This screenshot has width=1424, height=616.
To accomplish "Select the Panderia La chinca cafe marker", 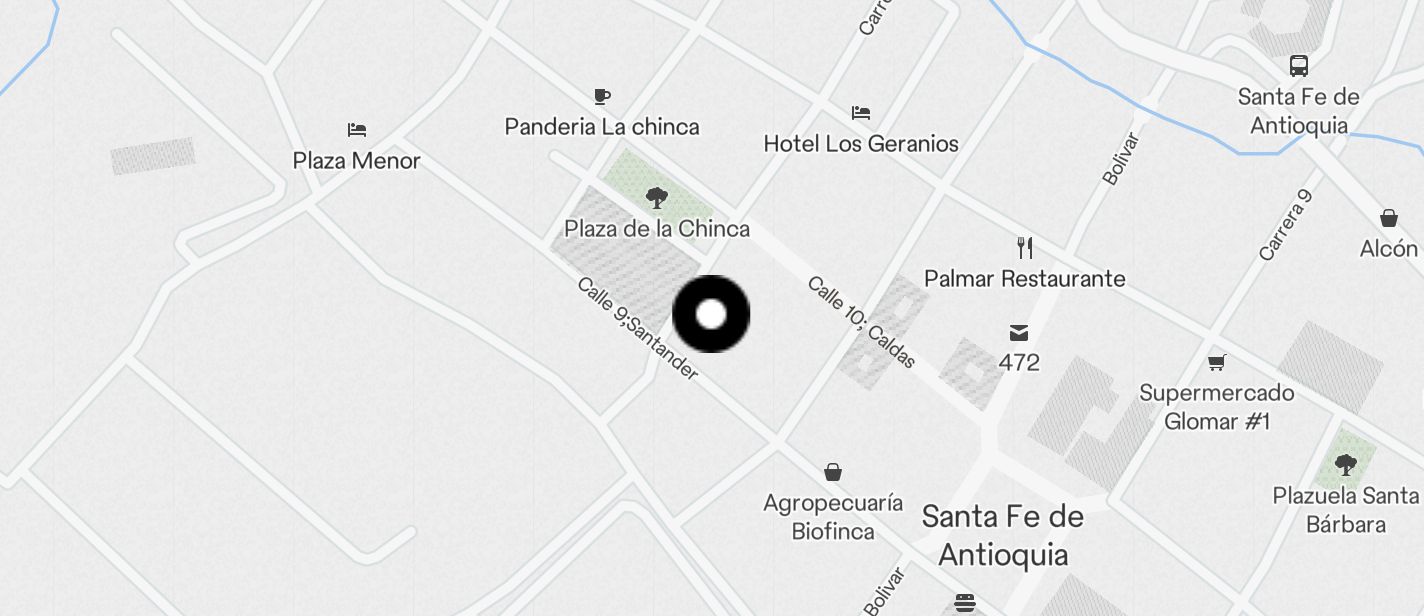I will (601, 97).
